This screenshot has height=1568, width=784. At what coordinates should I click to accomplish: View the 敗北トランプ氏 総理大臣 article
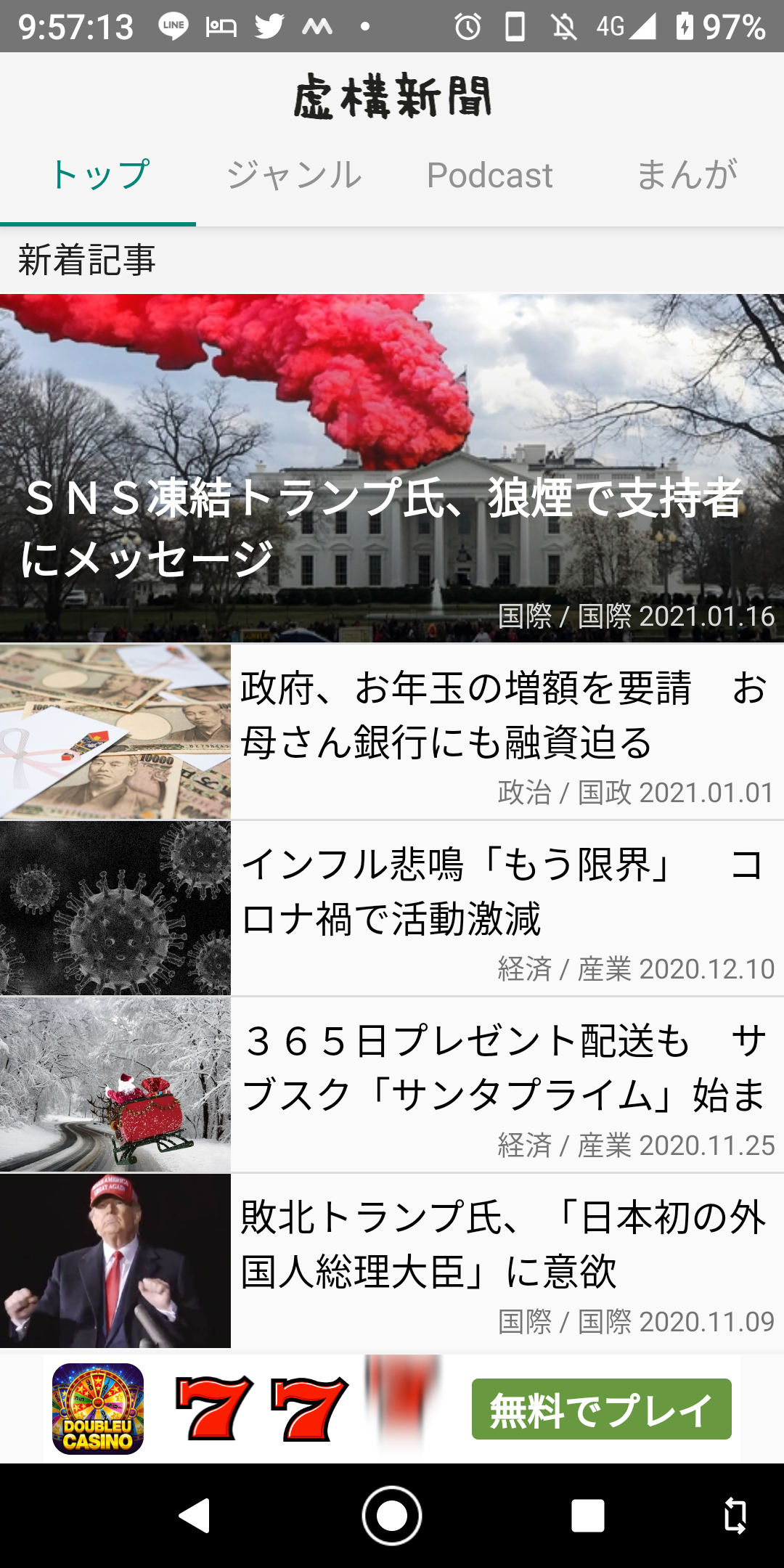click(392, 1261)
